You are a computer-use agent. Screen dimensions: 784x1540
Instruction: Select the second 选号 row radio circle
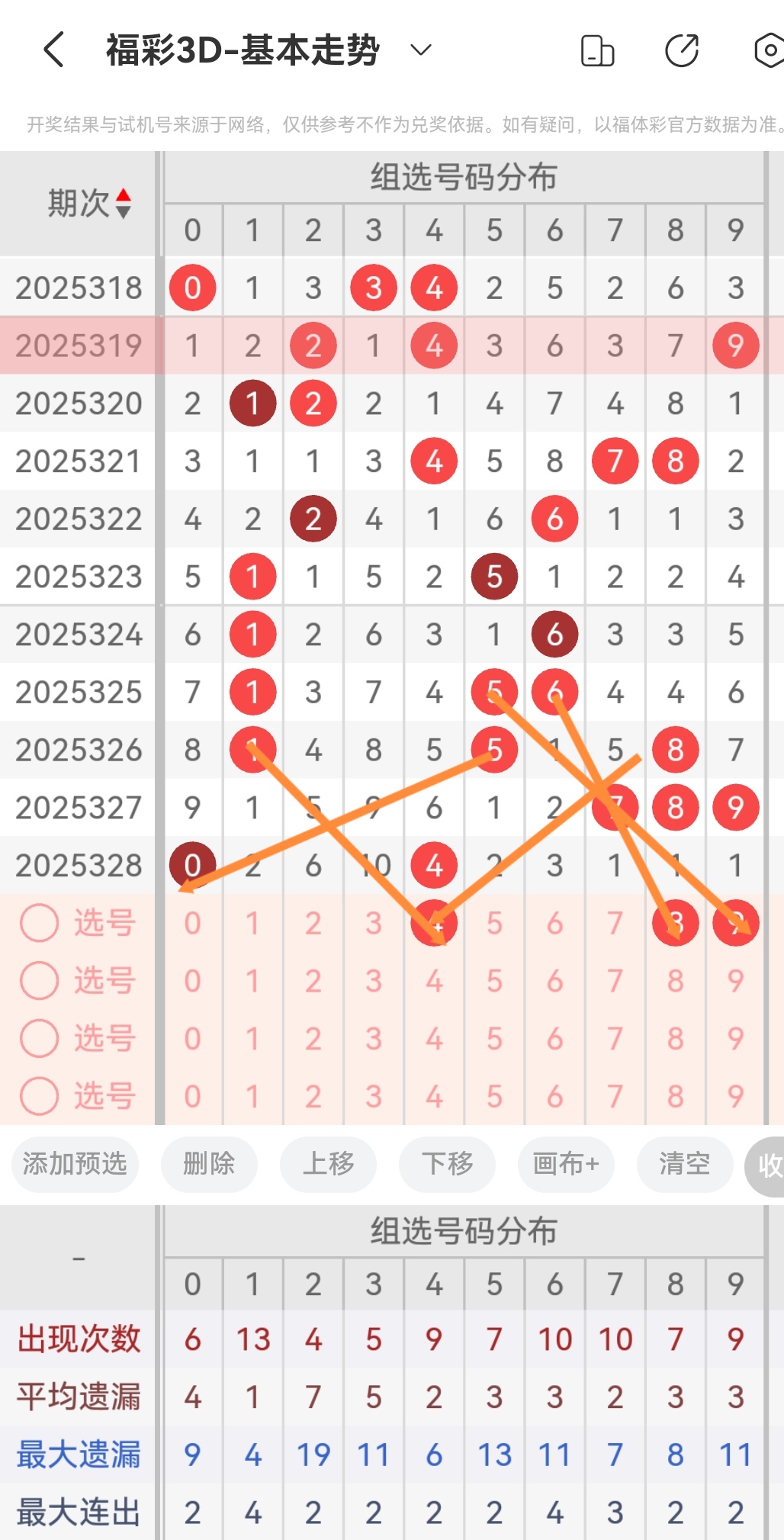click(x=39, y=981)
